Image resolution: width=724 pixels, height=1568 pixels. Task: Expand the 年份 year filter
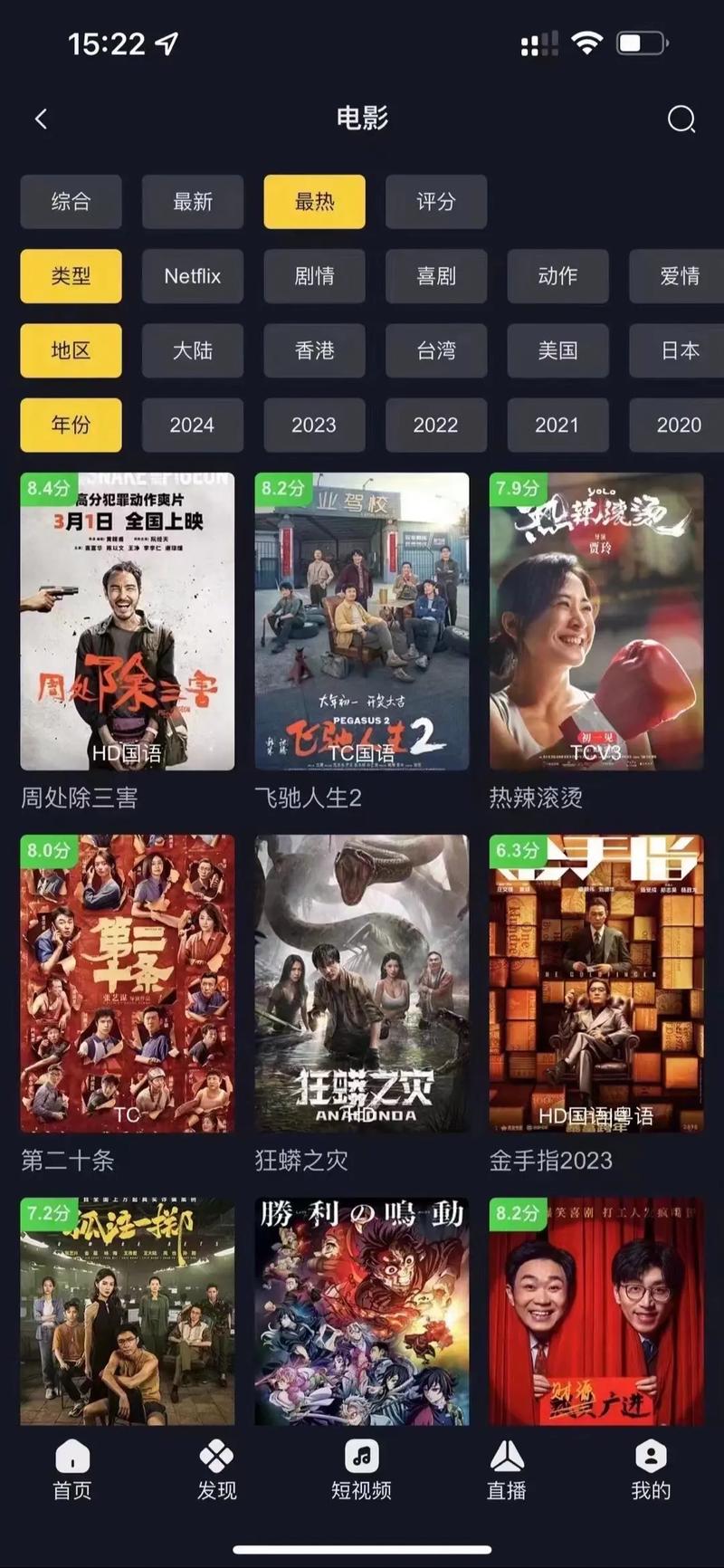71,425
